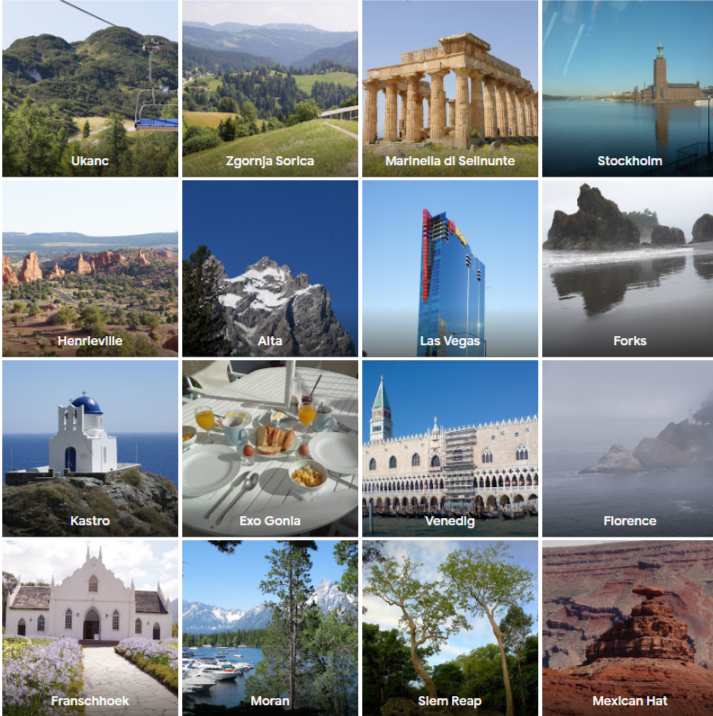Open the Franschhoek collection
This screenshot has height=716, width=713.
(x=90, y=628)
